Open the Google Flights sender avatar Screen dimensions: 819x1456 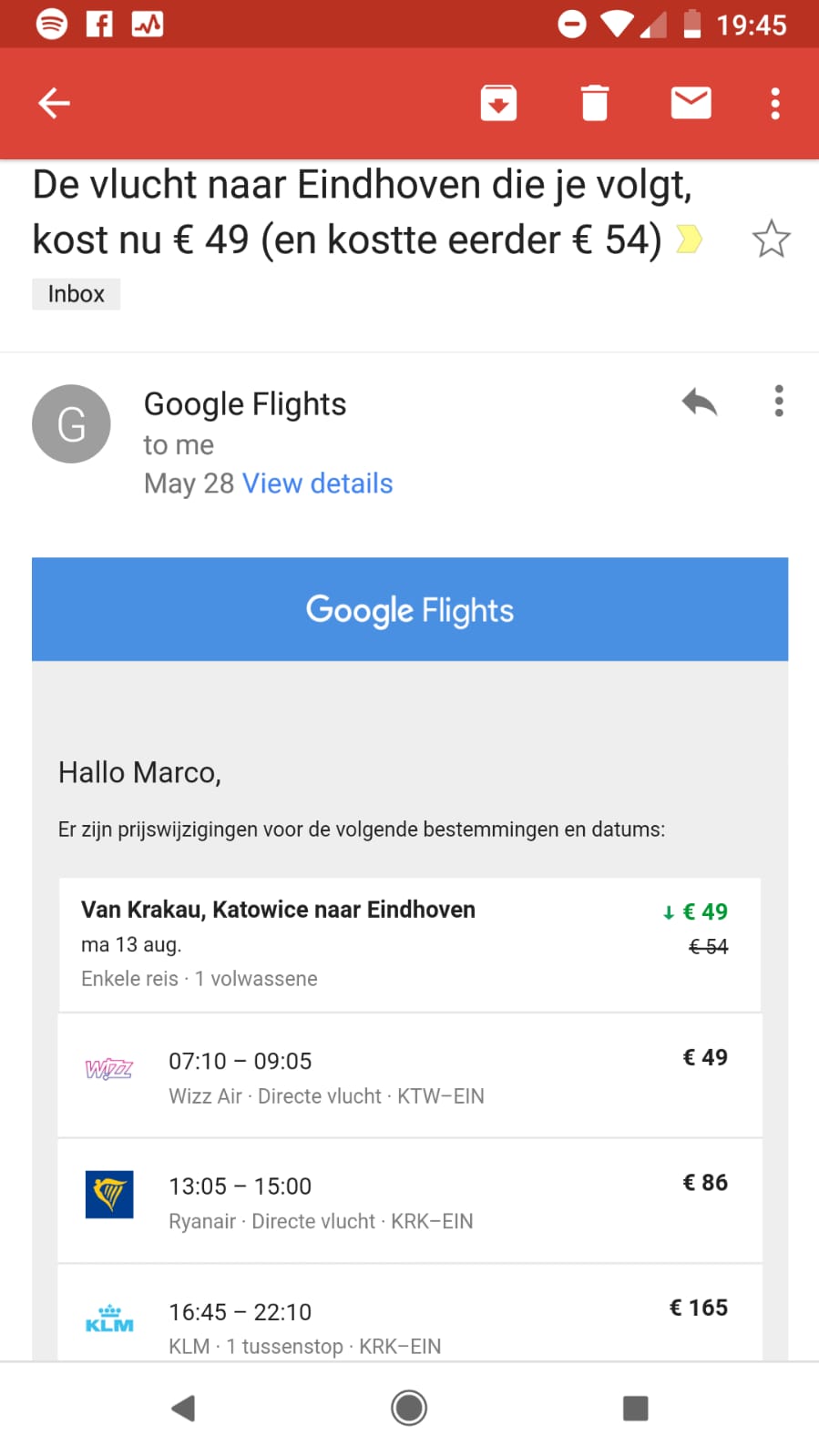[71, 423]
